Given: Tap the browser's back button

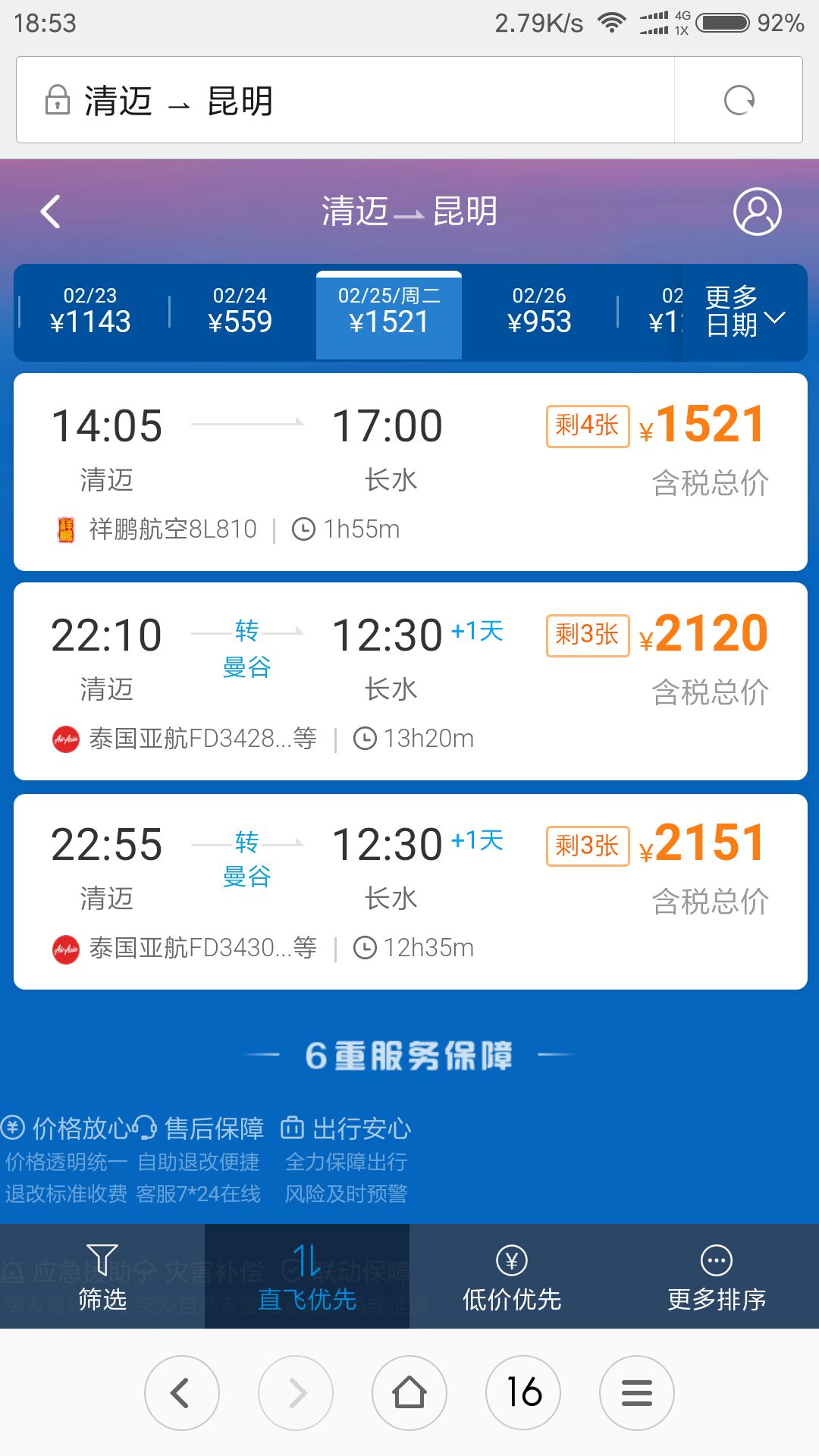Looking at the screenshot, I should coord(182,1393).
